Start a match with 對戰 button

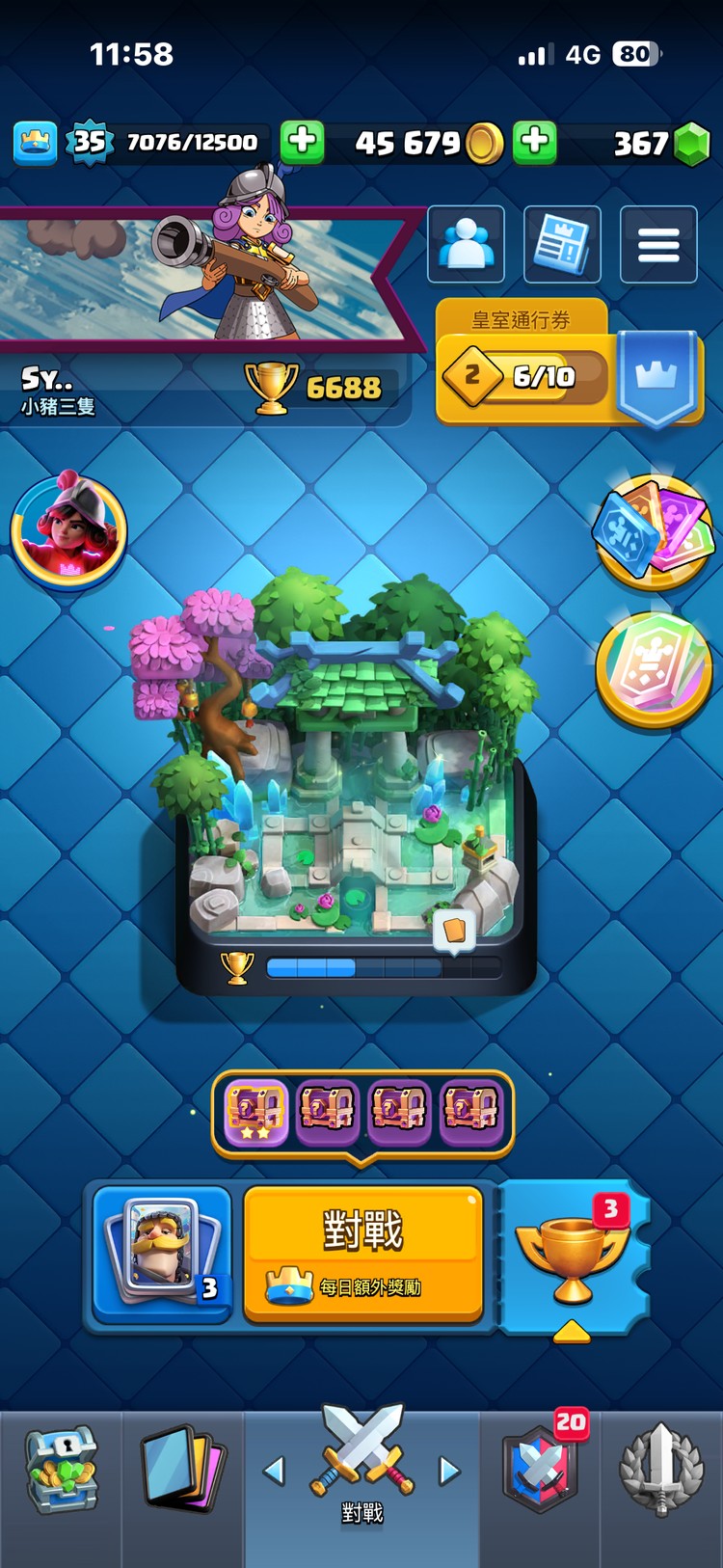362,1252
